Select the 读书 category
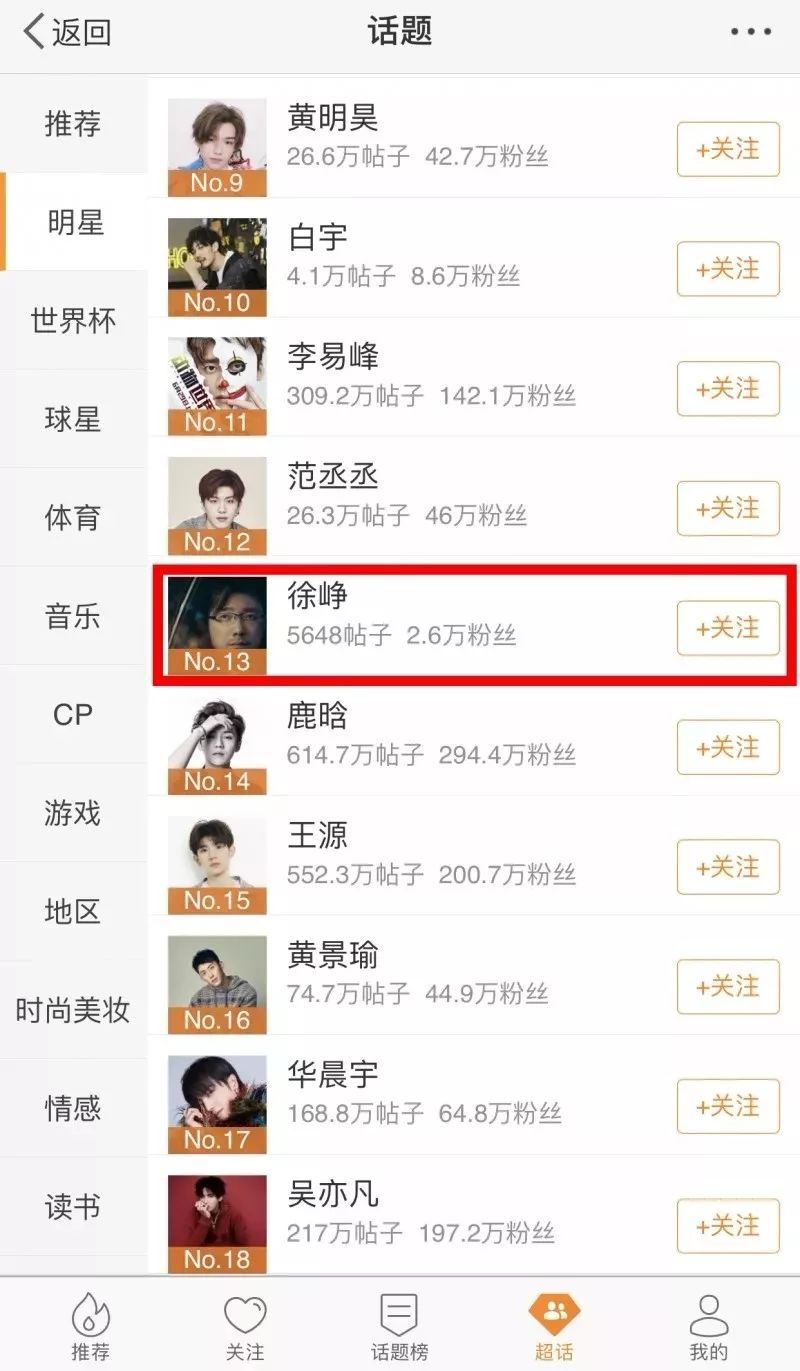The height and width of the screenshot is (1371, 800). click(x=73, y=1207)
